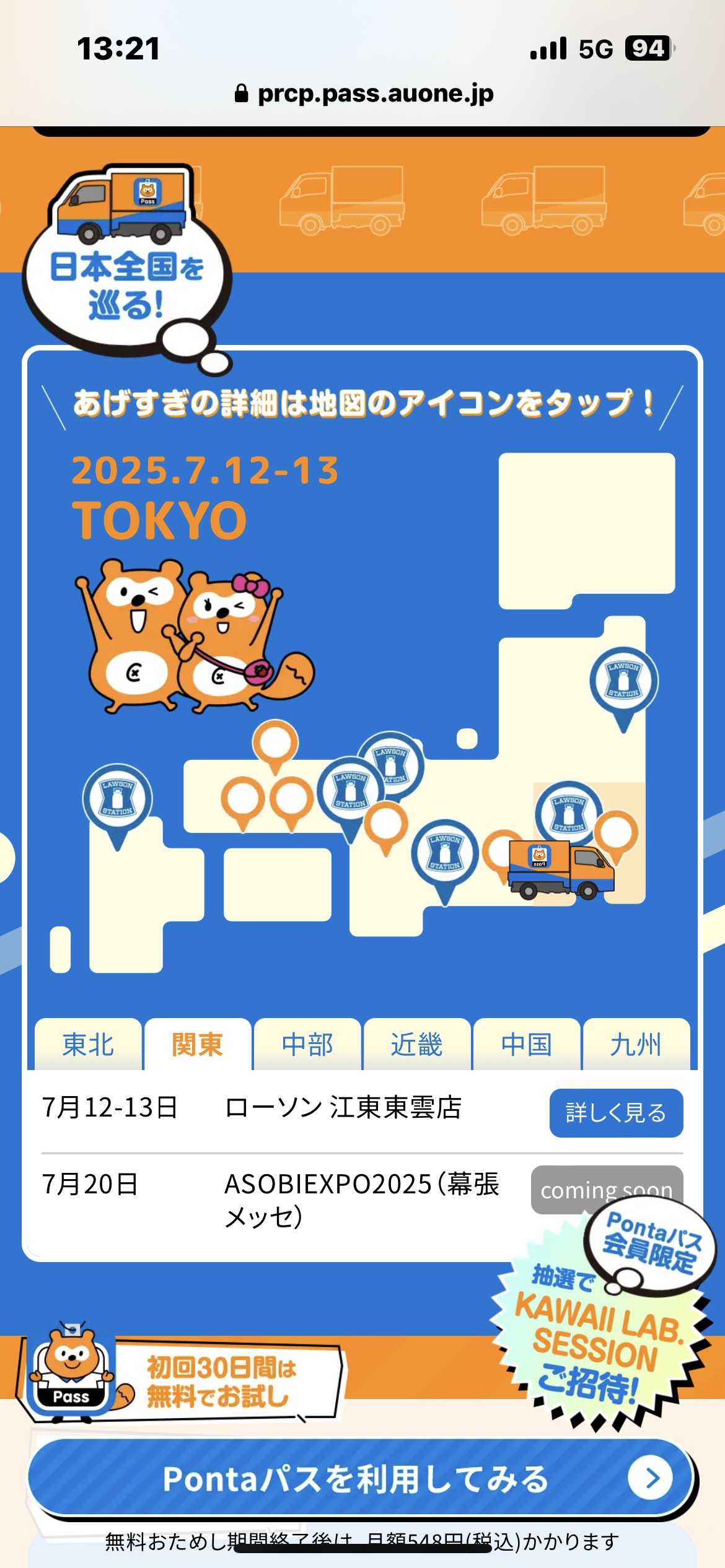Tap 詳しく見る for ローソン 江東東雲店
The height and width of the screenshot is (1568, 725).
pyautogui.click(x=615, y=1113)
